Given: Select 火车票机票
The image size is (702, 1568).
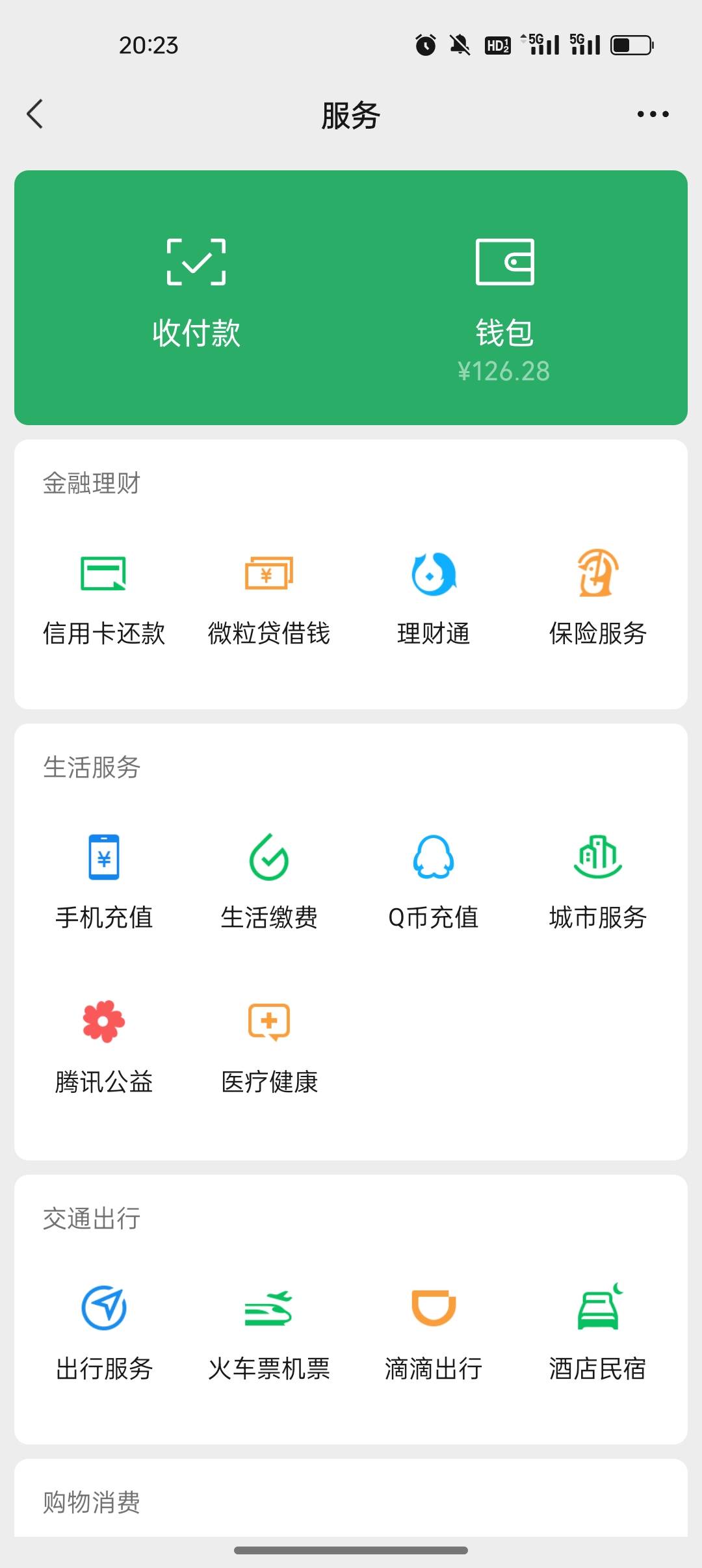Looking at the screenshot, I should [x=268, y=1333].
